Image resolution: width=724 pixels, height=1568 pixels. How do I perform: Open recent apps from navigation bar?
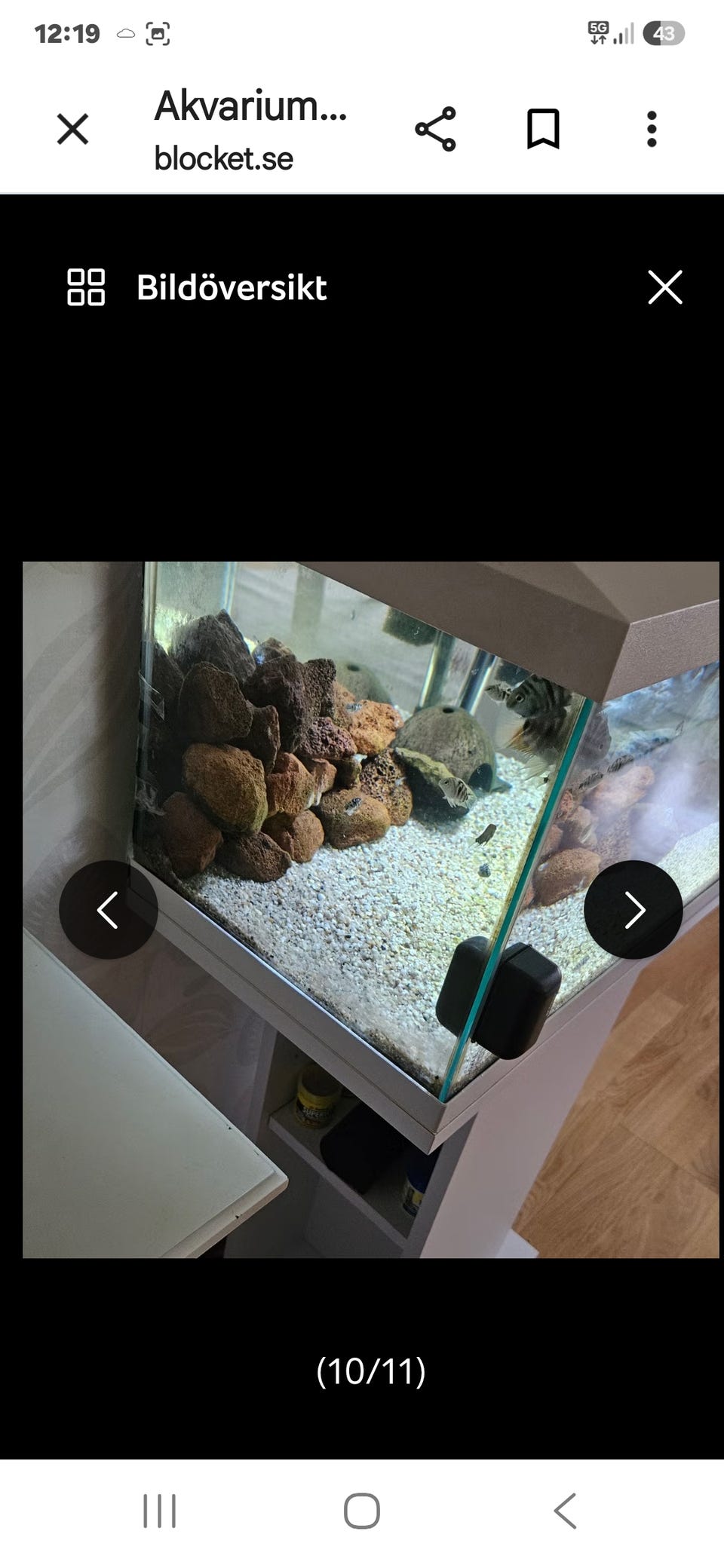(x=160, y=1511)
